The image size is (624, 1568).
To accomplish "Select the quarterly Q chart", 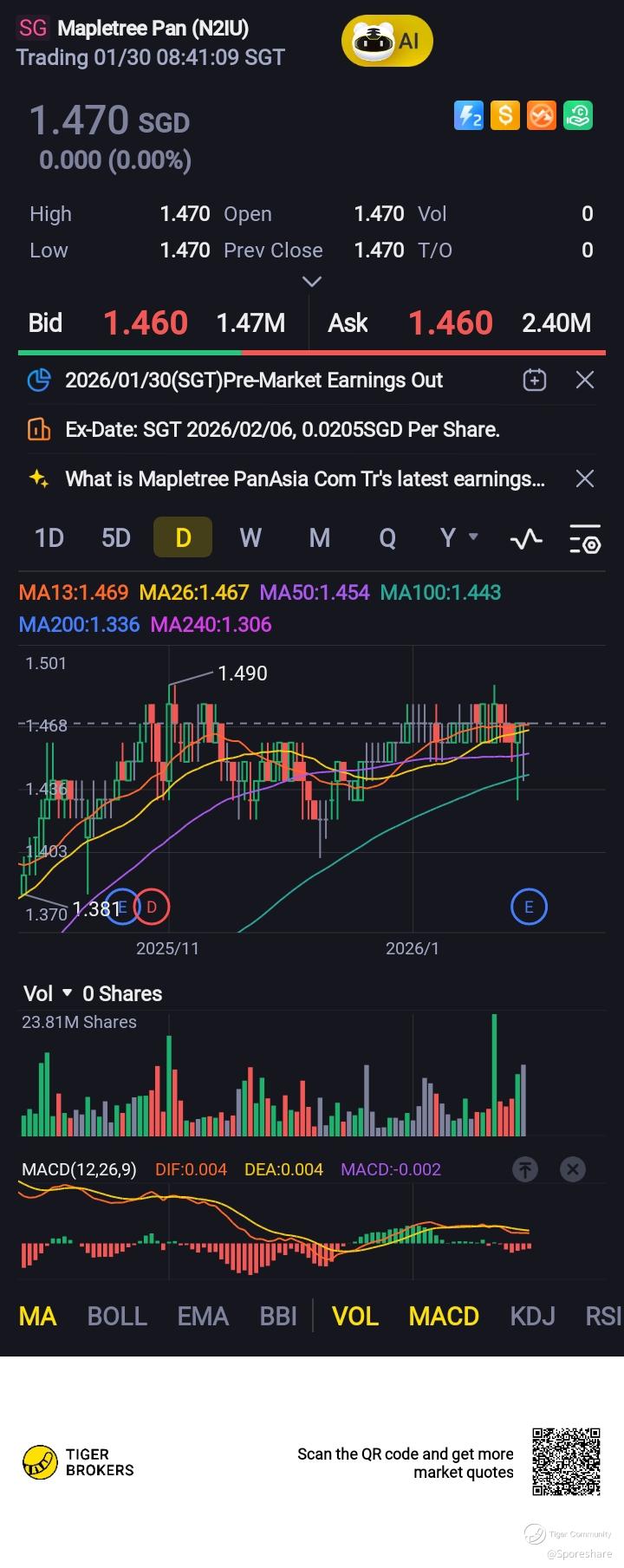I will 387,538.
